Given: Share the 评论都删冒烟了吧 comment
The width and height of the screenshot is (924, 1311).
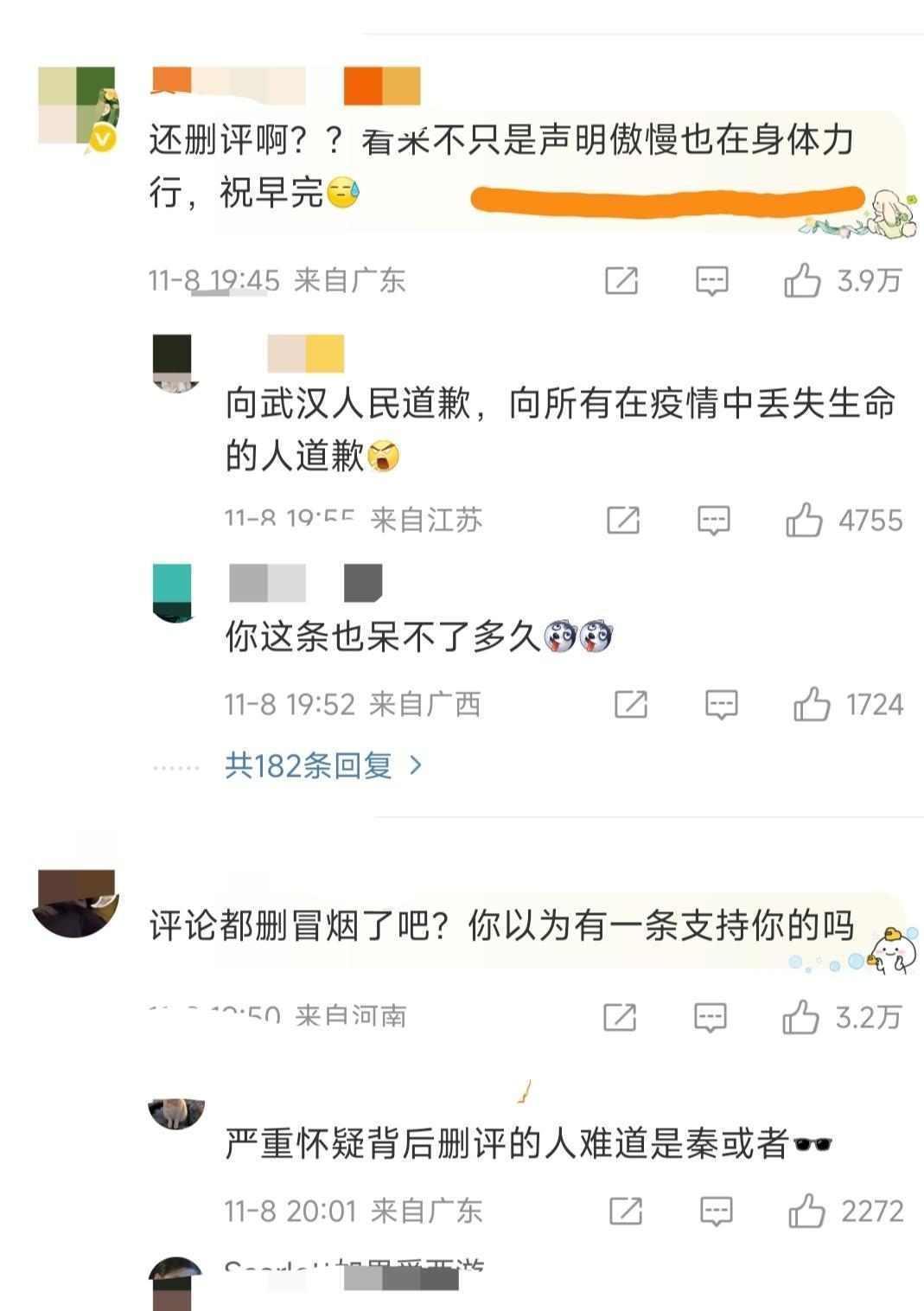Looking at the screenshot, I should [x=620, y=1017].
